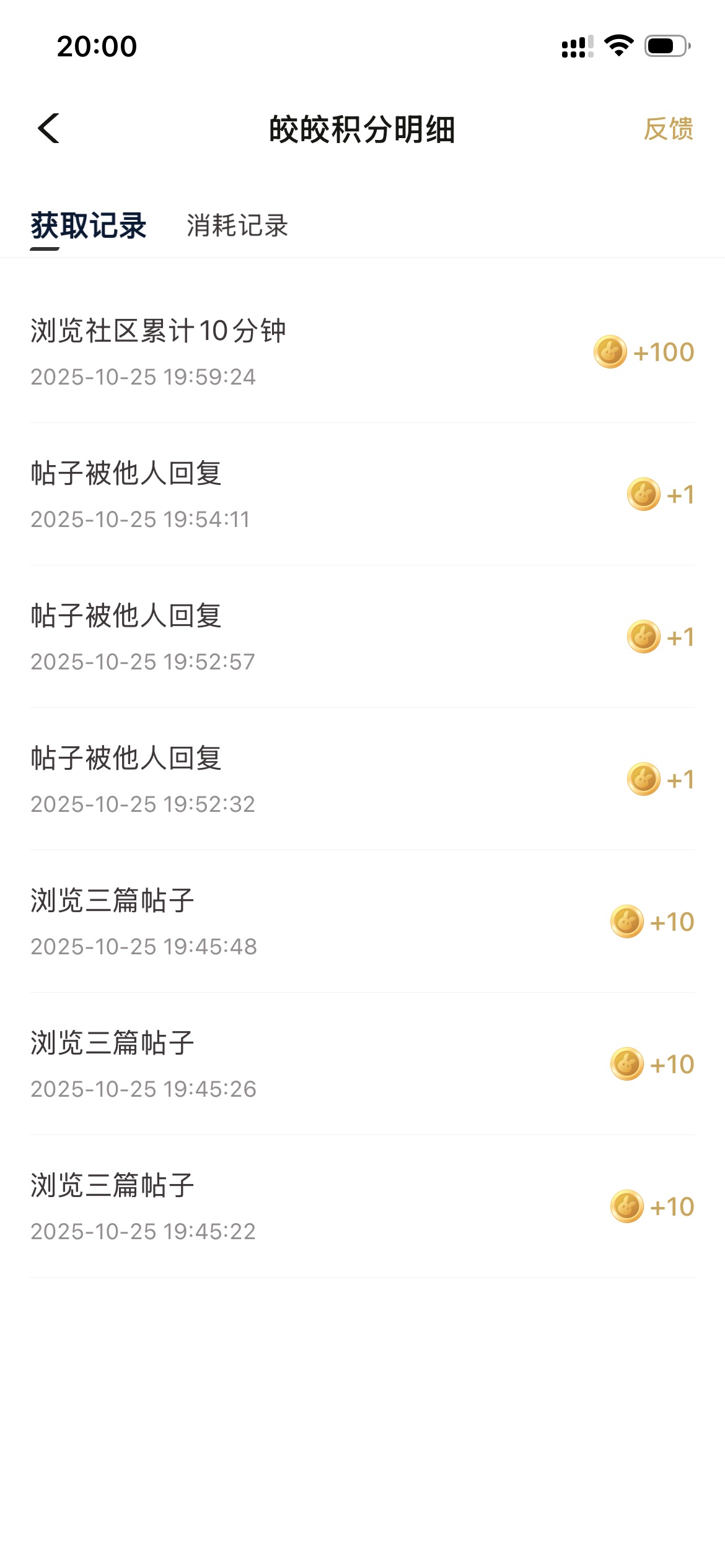Select the 获取记录 tab

89,225
